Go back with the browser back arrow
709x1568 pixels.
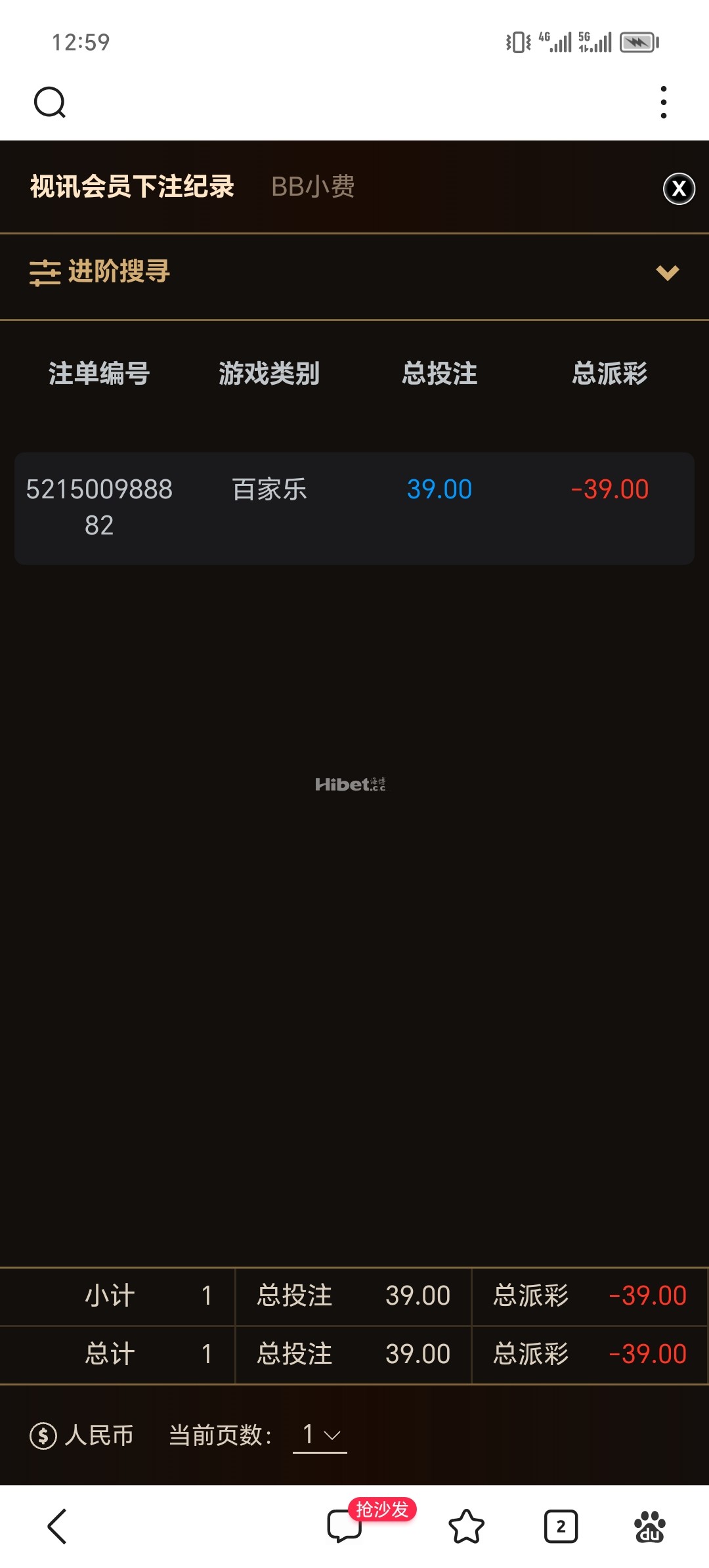tap(57, 1526)
